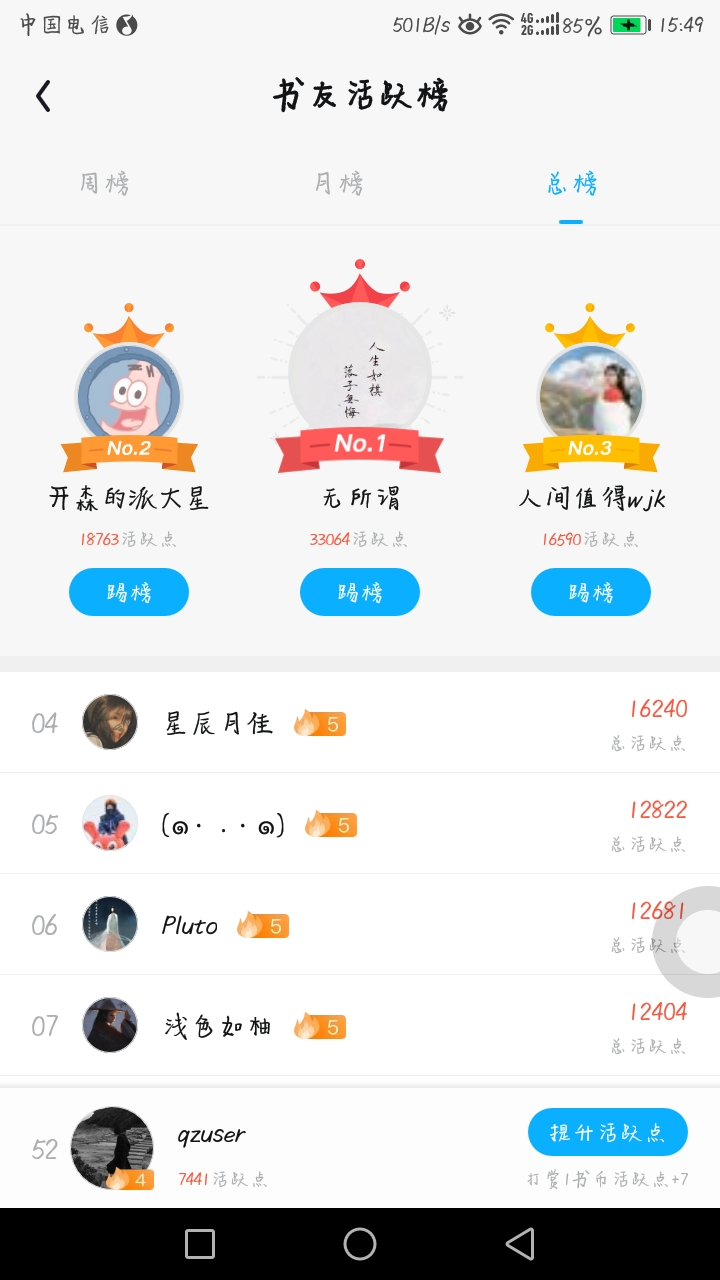Open 浅色如柚's ranking row
Image resolution: width=720 pixels, height=1280 pixels.
360,1026
